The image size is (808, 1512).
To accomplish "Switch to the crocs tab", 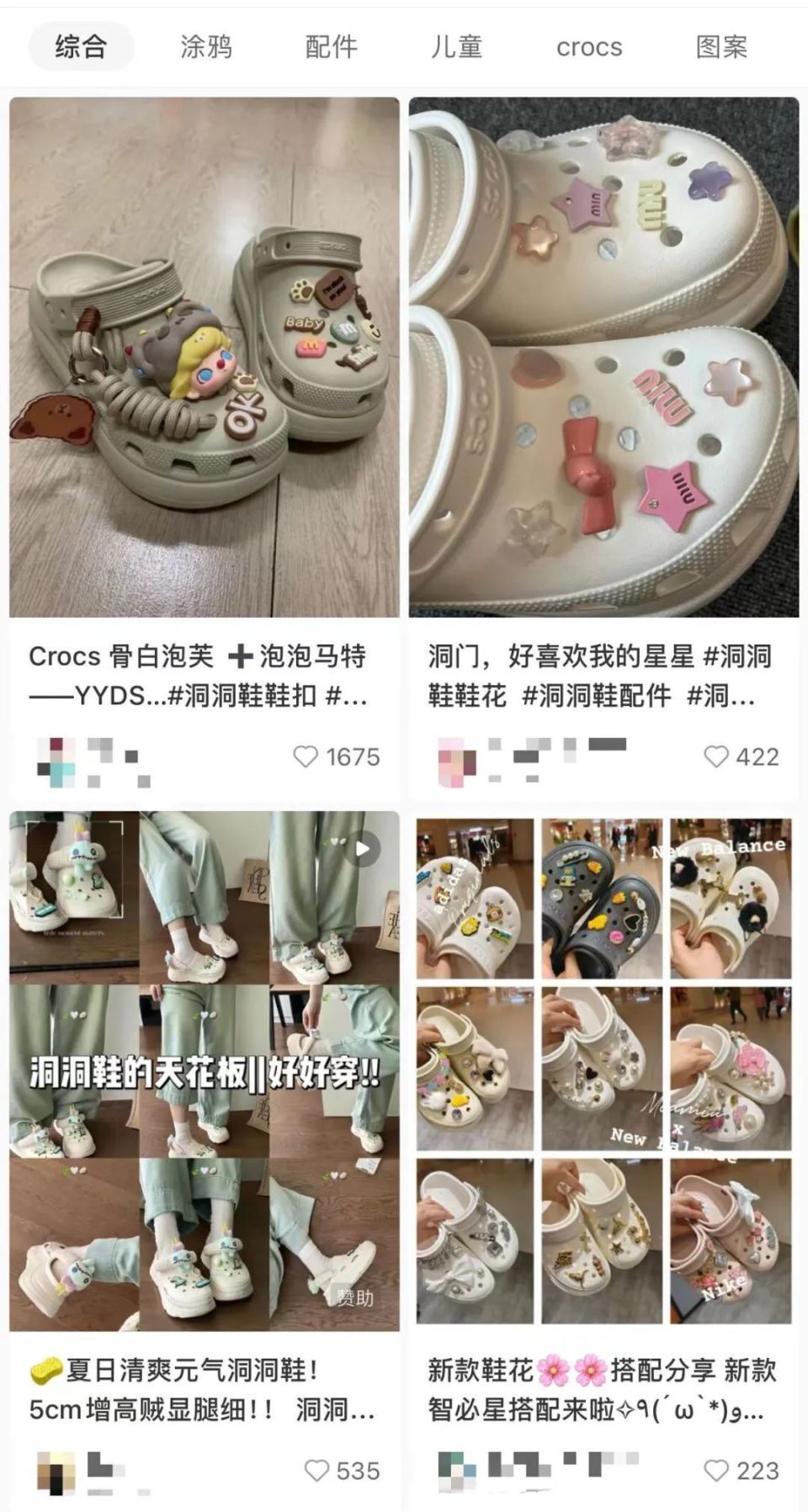I will point(589,47).
